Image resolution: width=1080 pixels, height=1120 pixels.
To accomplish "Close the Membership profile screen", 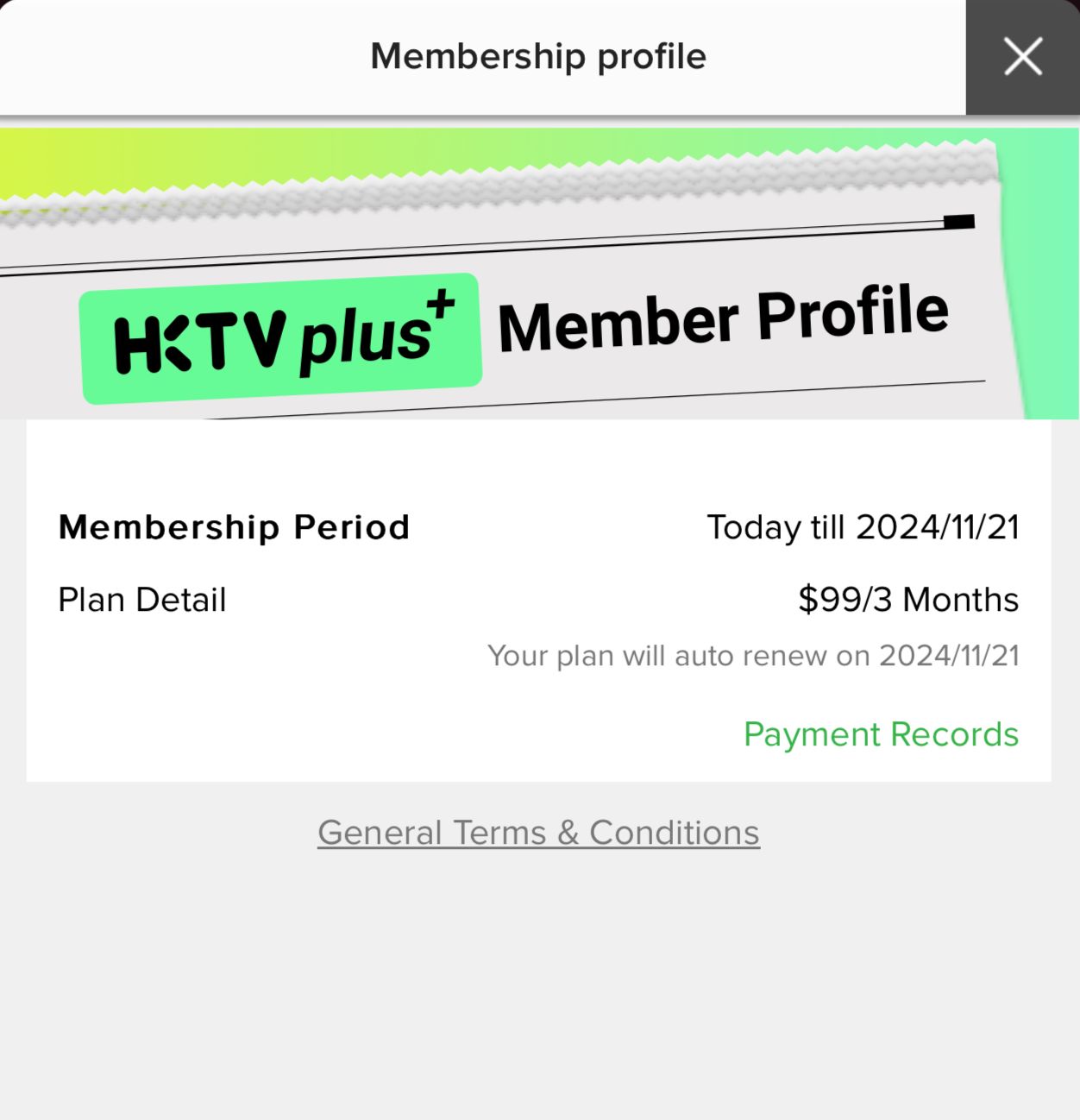I will (x=1022, y=57).
